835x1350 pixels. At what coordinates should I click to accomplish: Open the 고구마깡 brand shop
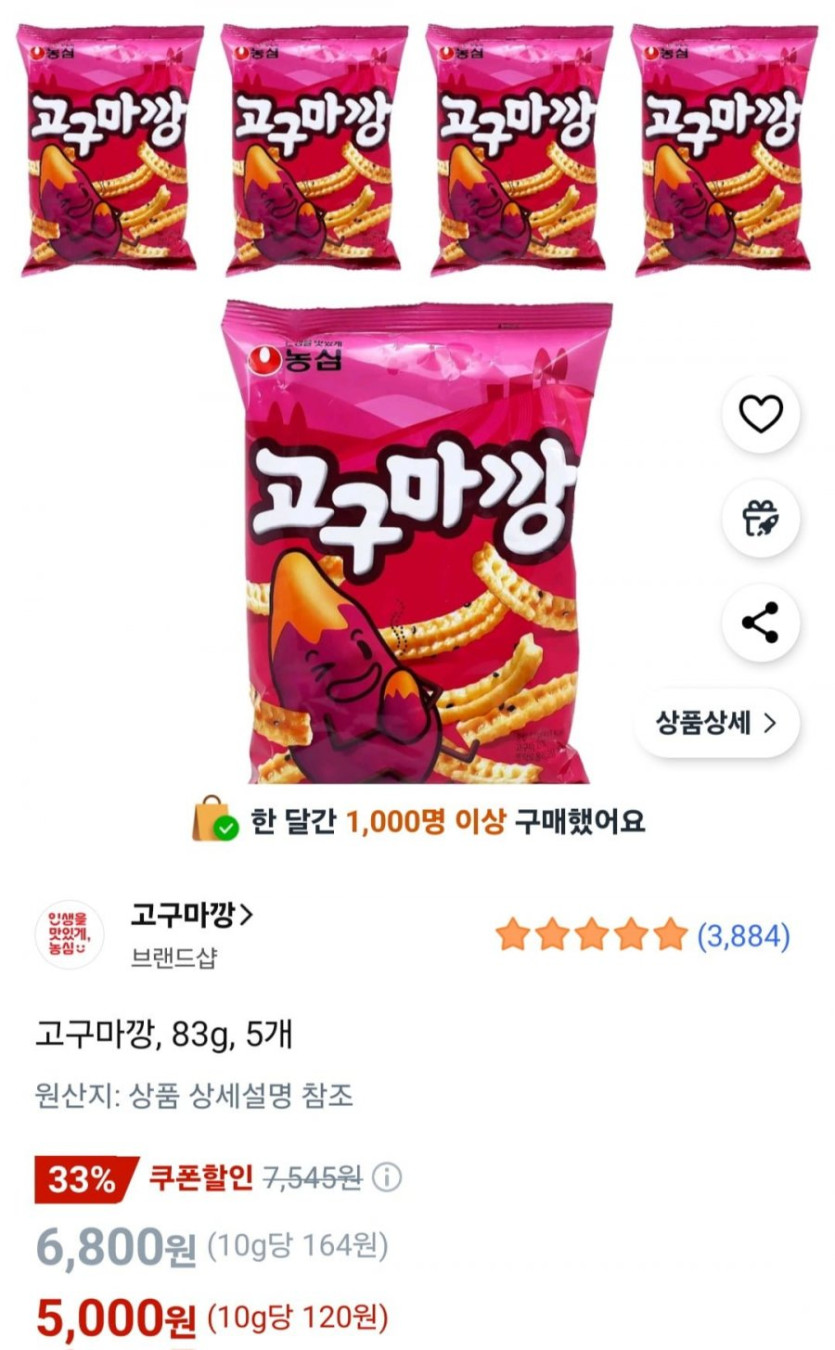tap(192, 914)
